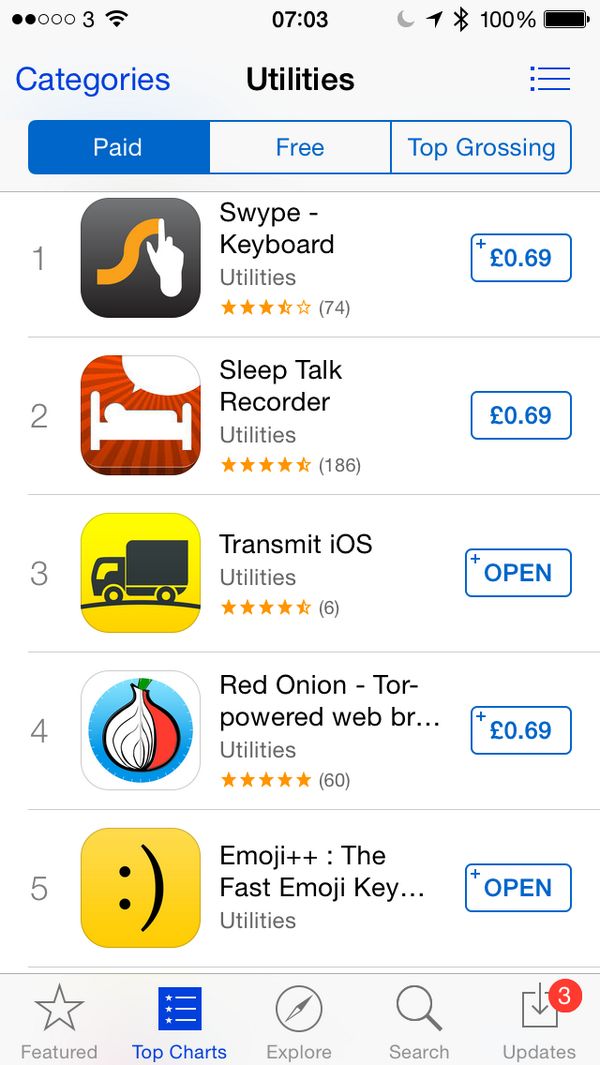Buy Swype Keyboard for £0.69
The image size is (600, 1065).
click(x=521, y=258)
